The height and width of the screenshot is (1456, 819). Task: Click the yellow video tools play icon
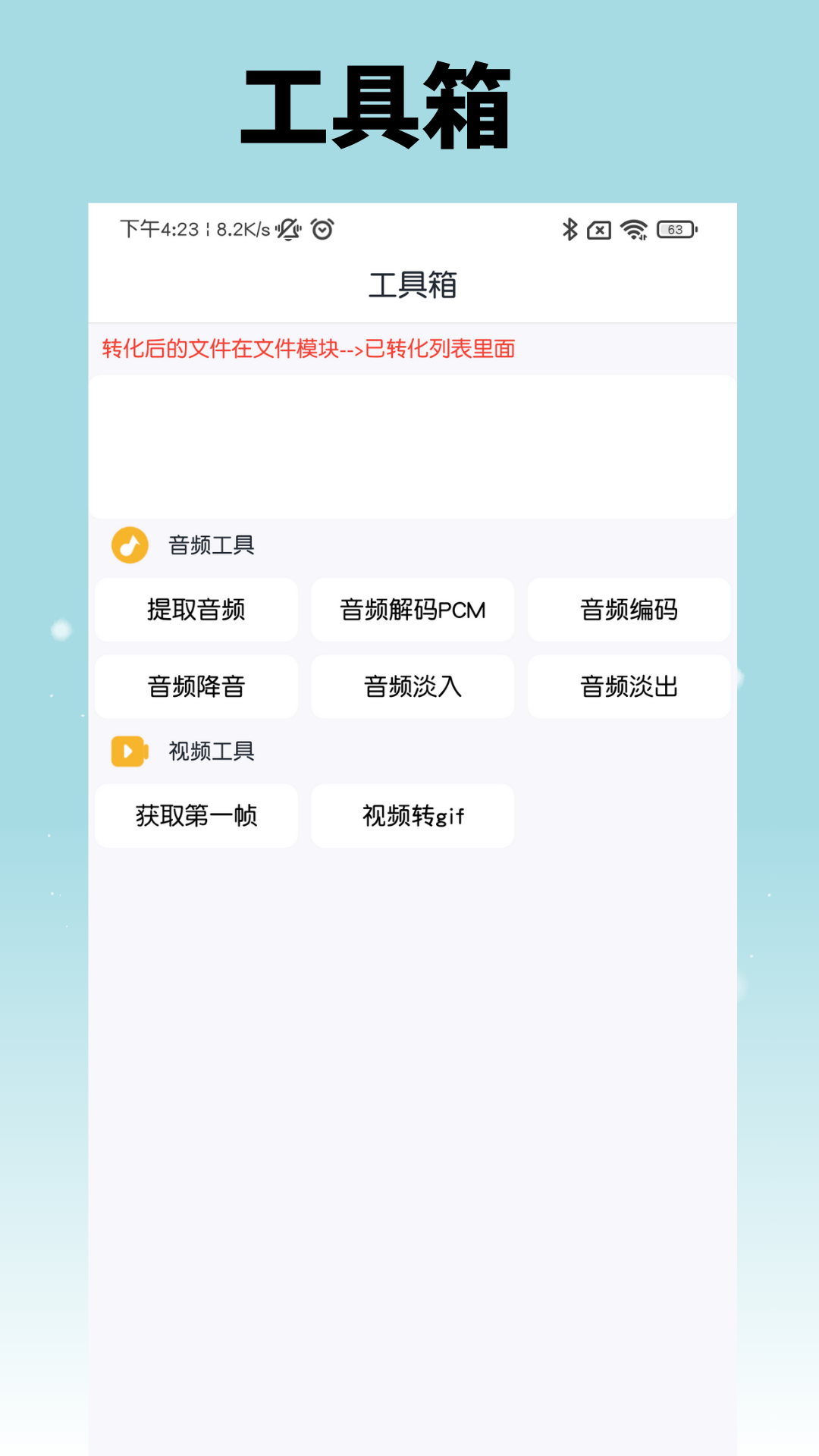click(129, 752)
